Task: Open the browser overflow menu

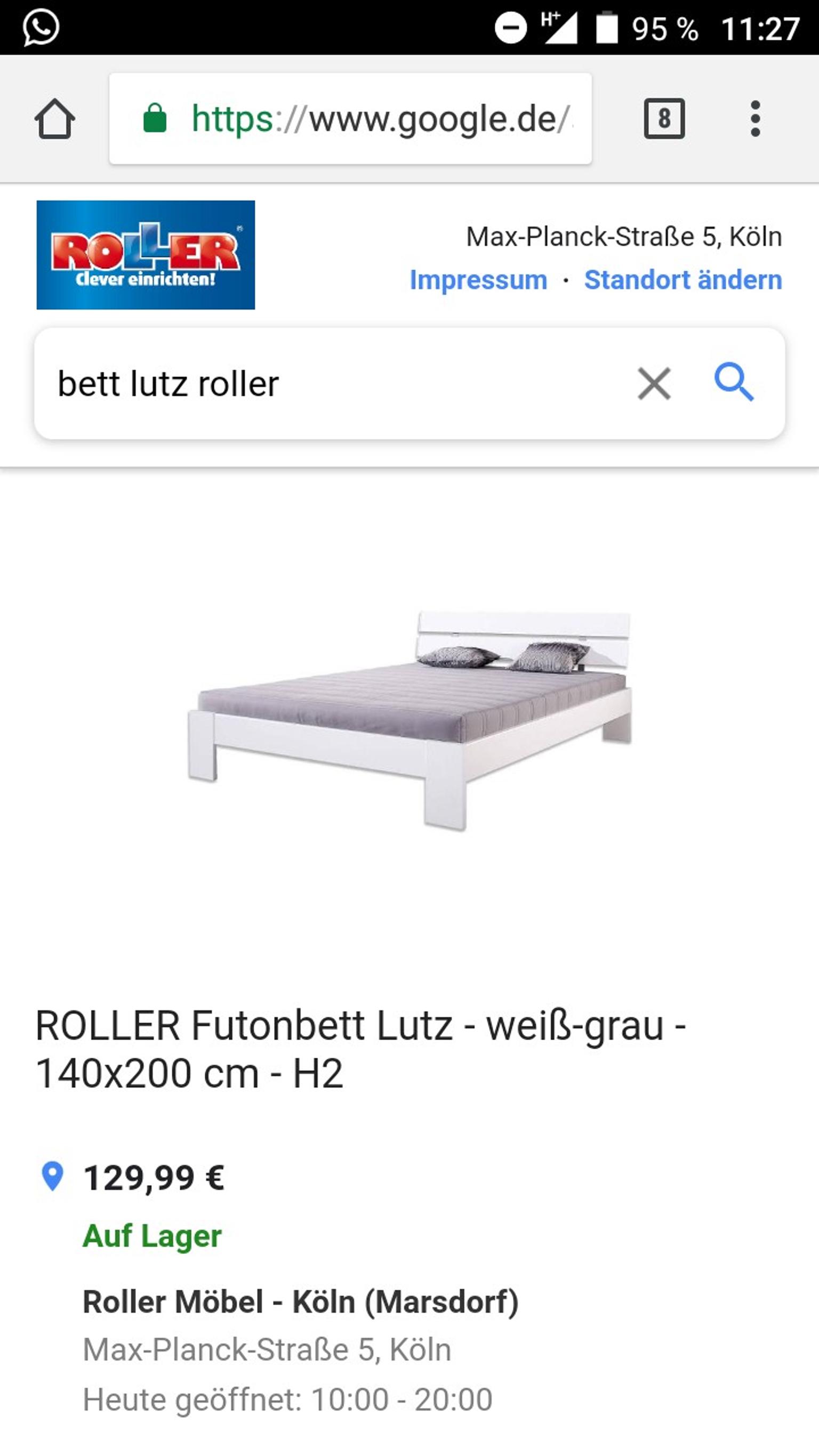Action: pos(755,119)
